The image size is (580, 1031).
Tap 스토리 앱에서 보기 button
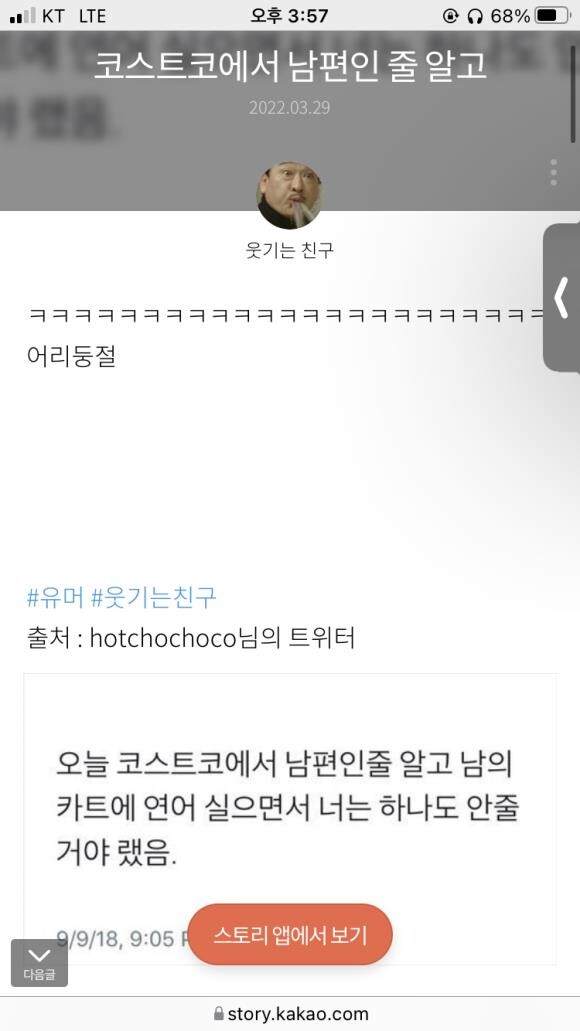click(290, 934)
